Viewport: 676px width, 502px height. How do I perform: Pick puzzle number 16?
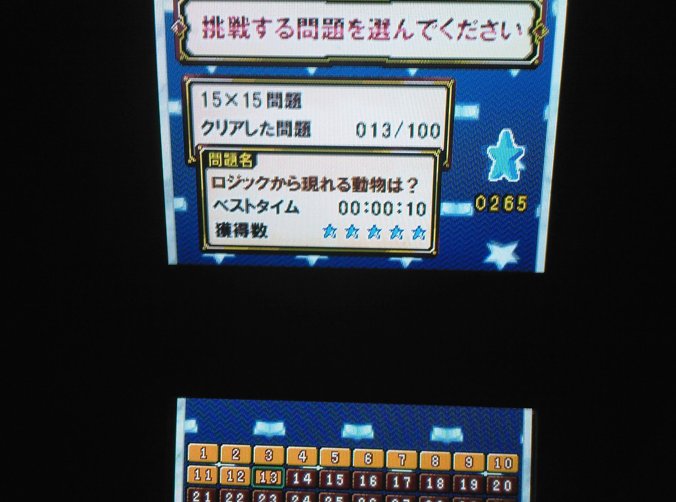click(367, 481)
